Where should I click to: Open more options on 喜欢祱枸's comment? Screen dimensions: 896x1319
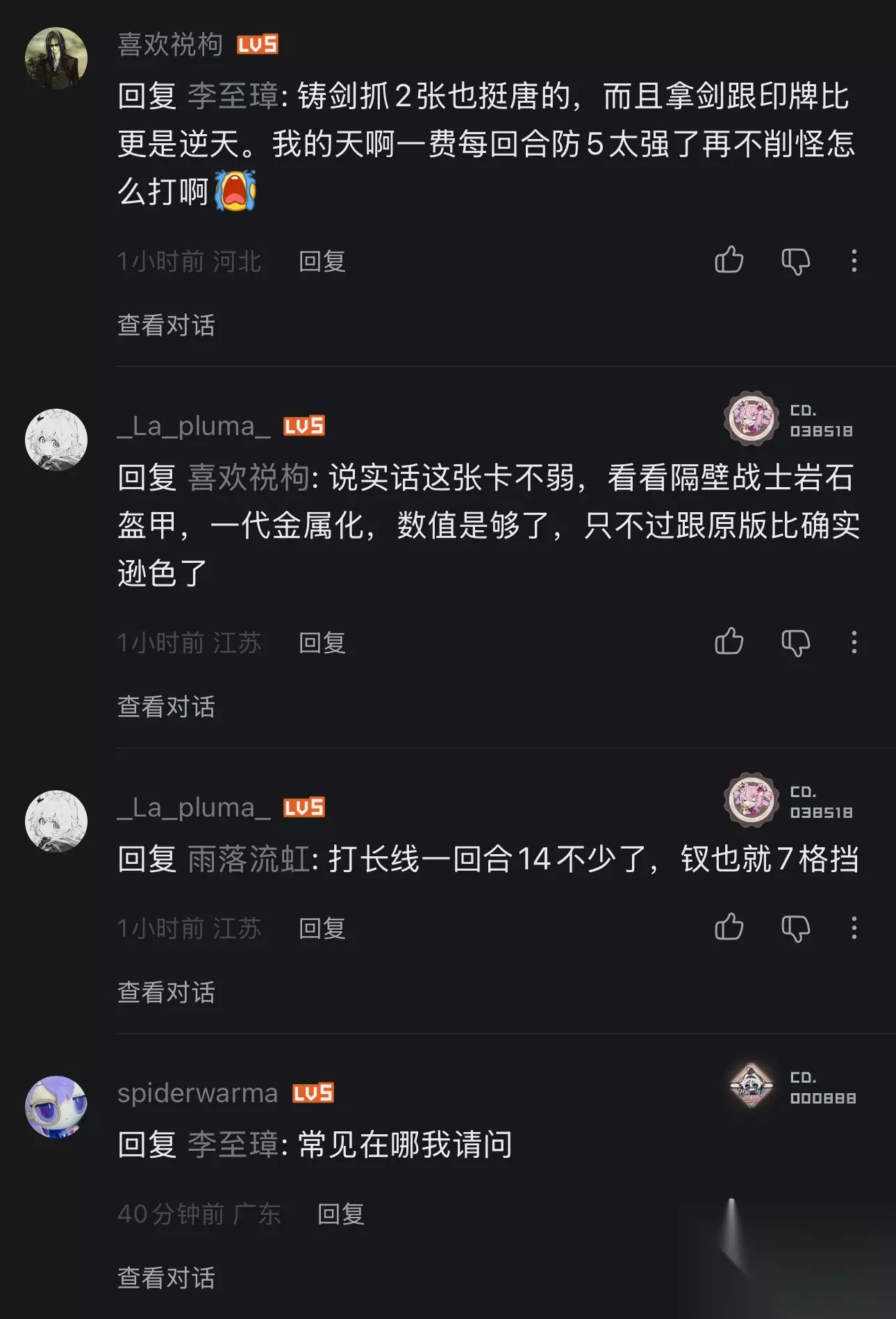point(854,261)
